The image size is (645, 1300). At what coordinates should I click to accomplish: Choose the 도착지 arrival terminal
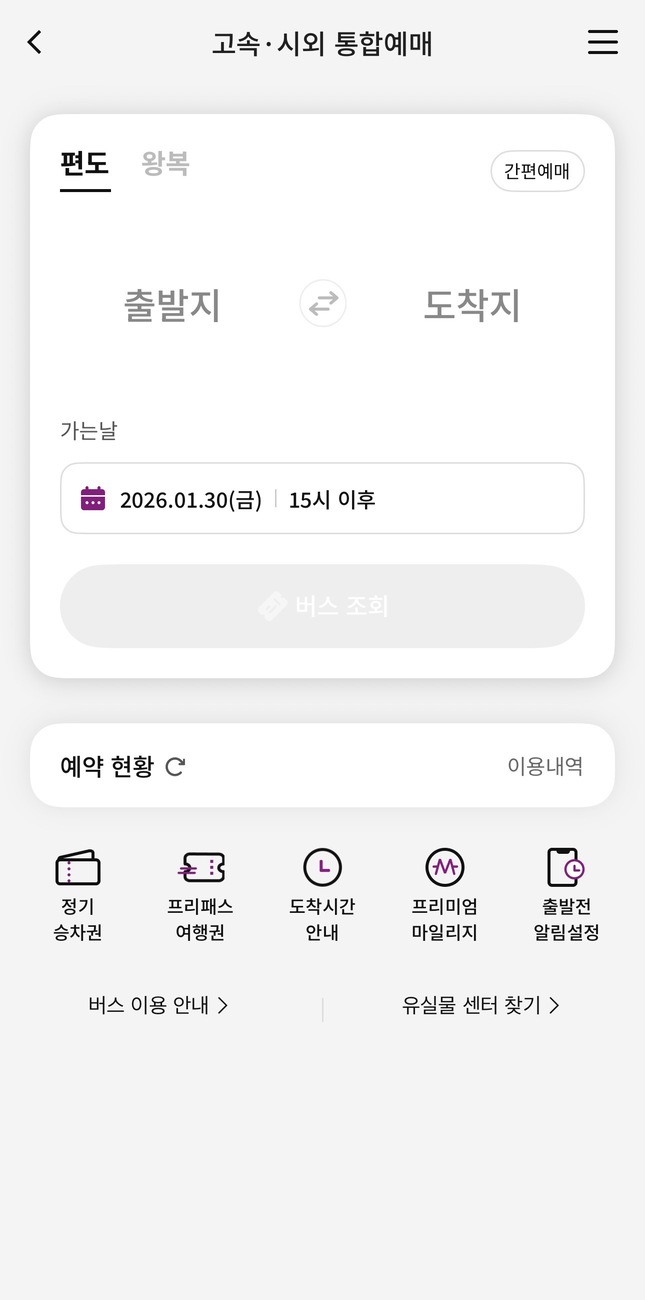[x=472, y=305]
